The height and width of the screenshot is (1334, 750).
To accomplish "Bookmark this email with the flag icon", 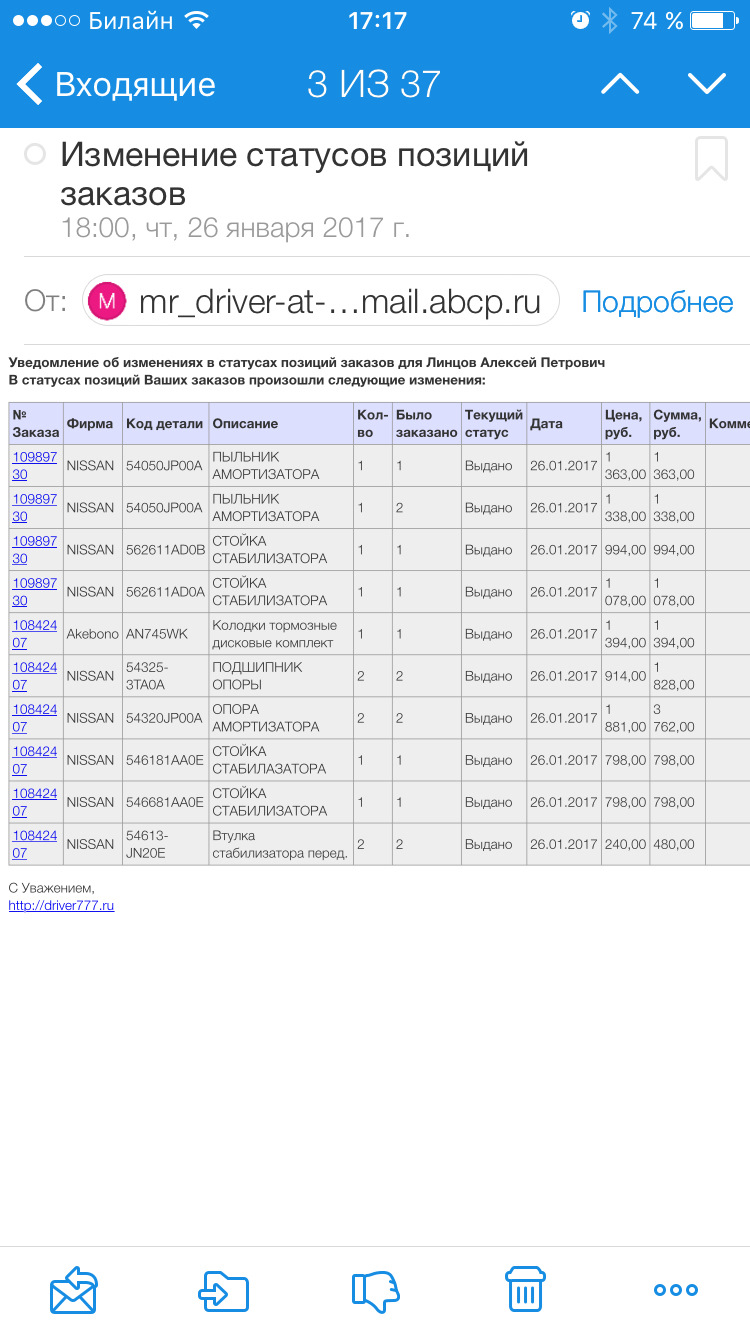I will point(711,160).
